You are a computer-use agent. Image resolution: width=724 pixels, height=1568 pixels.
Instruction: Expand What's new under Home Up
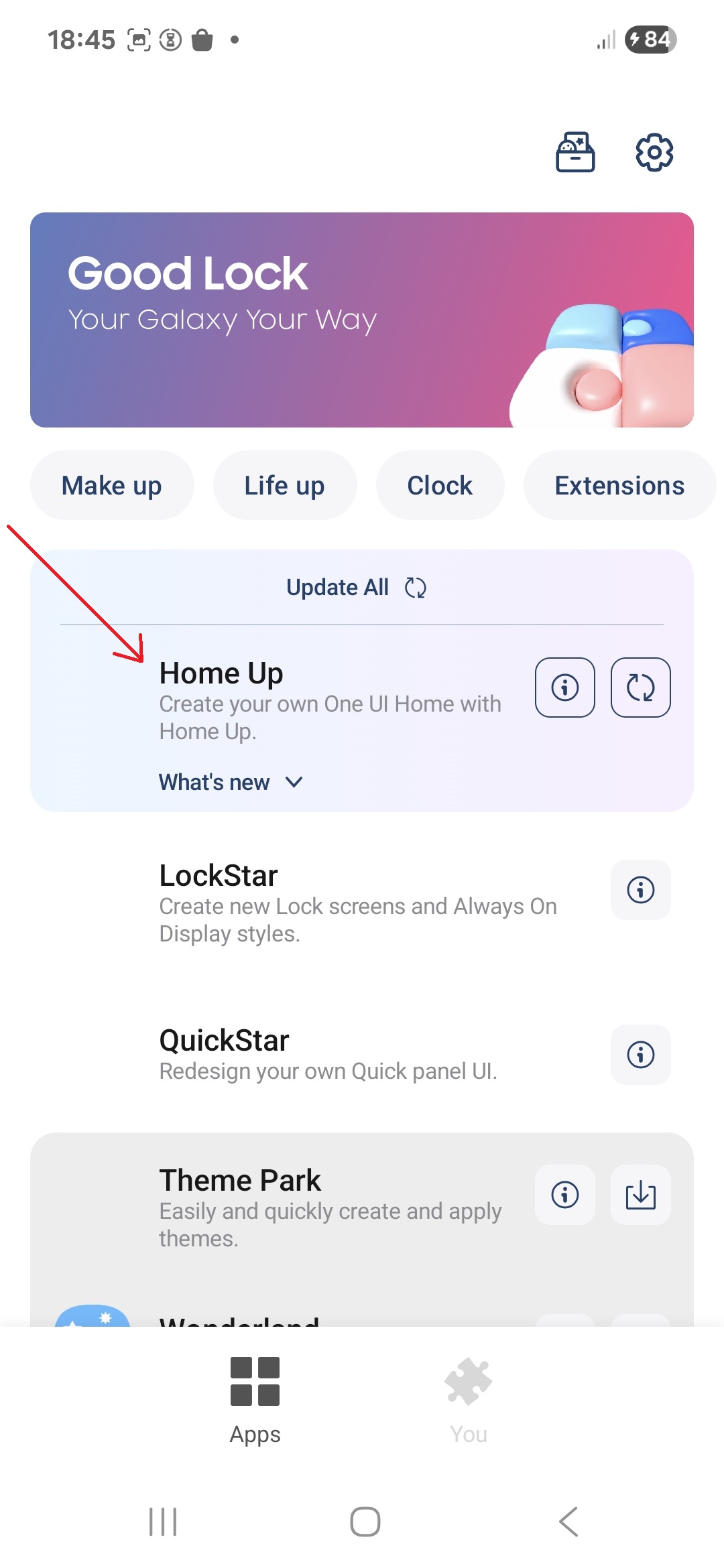click(x=231, y=782)
